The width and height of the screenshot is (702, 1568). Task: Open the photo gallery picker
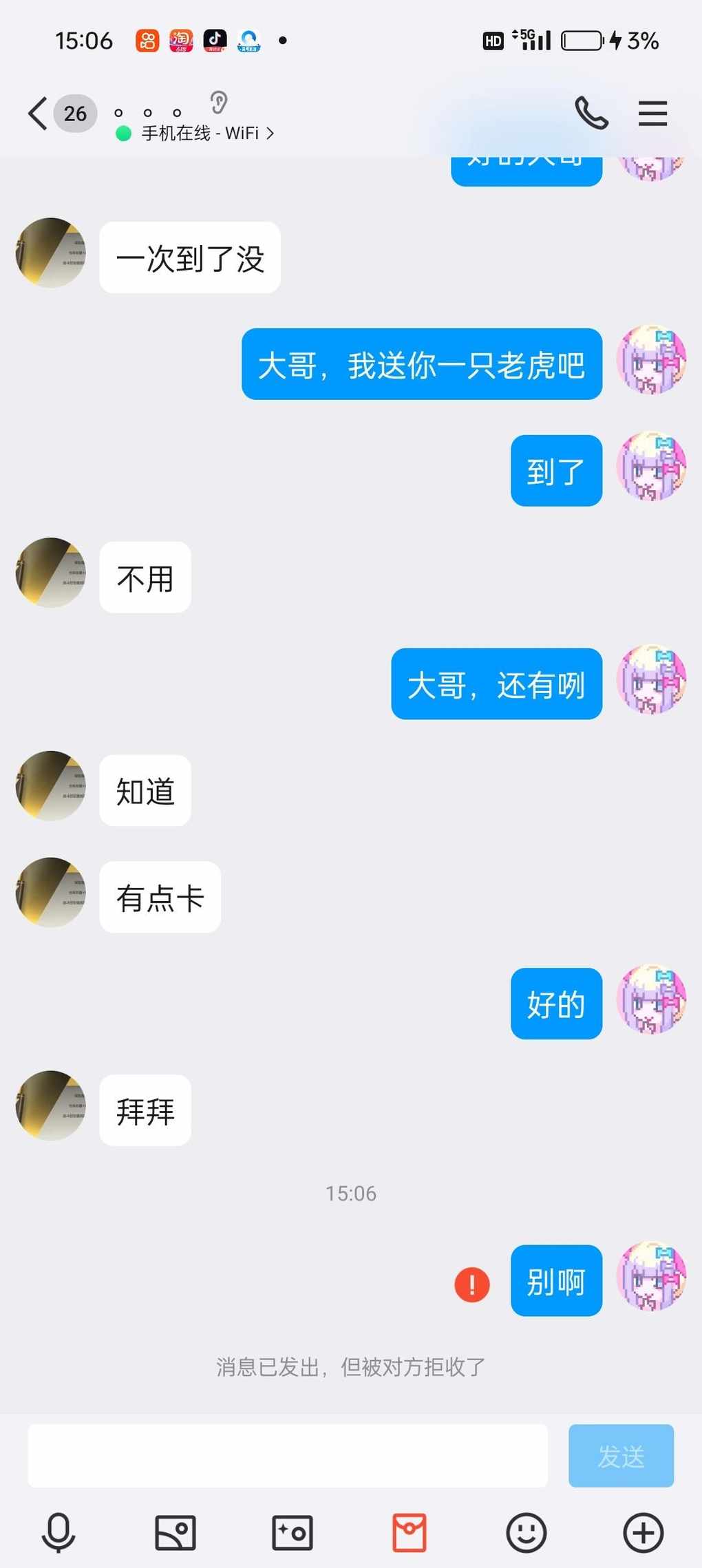175,1533
